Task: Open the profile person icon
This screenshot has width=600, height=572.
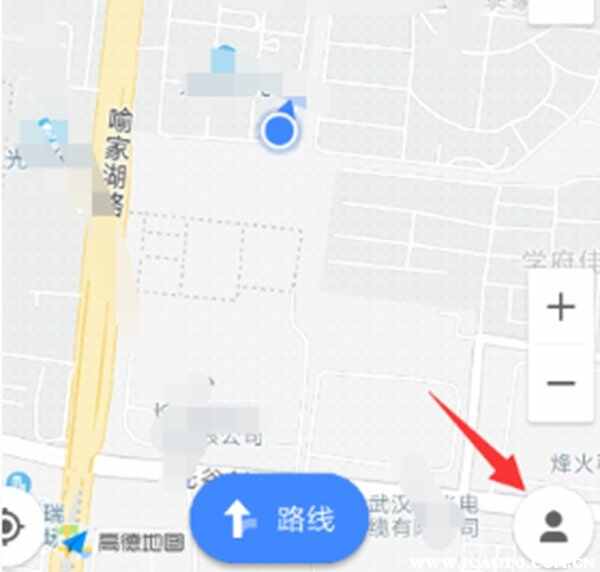Action: 553,525
